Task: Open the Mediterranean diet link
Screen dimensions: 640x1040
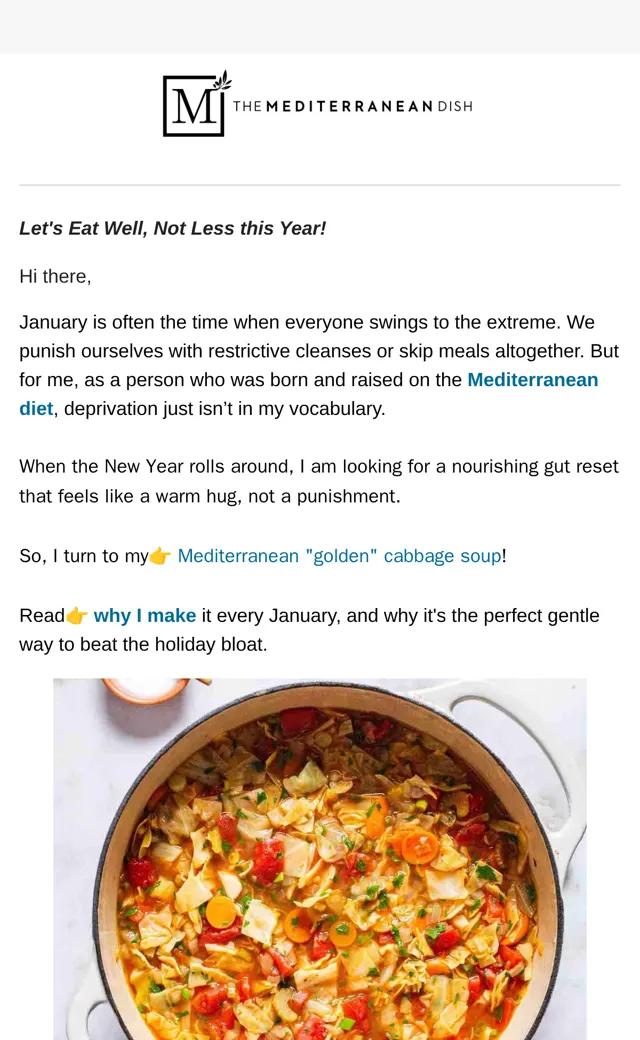Action: 533,380
